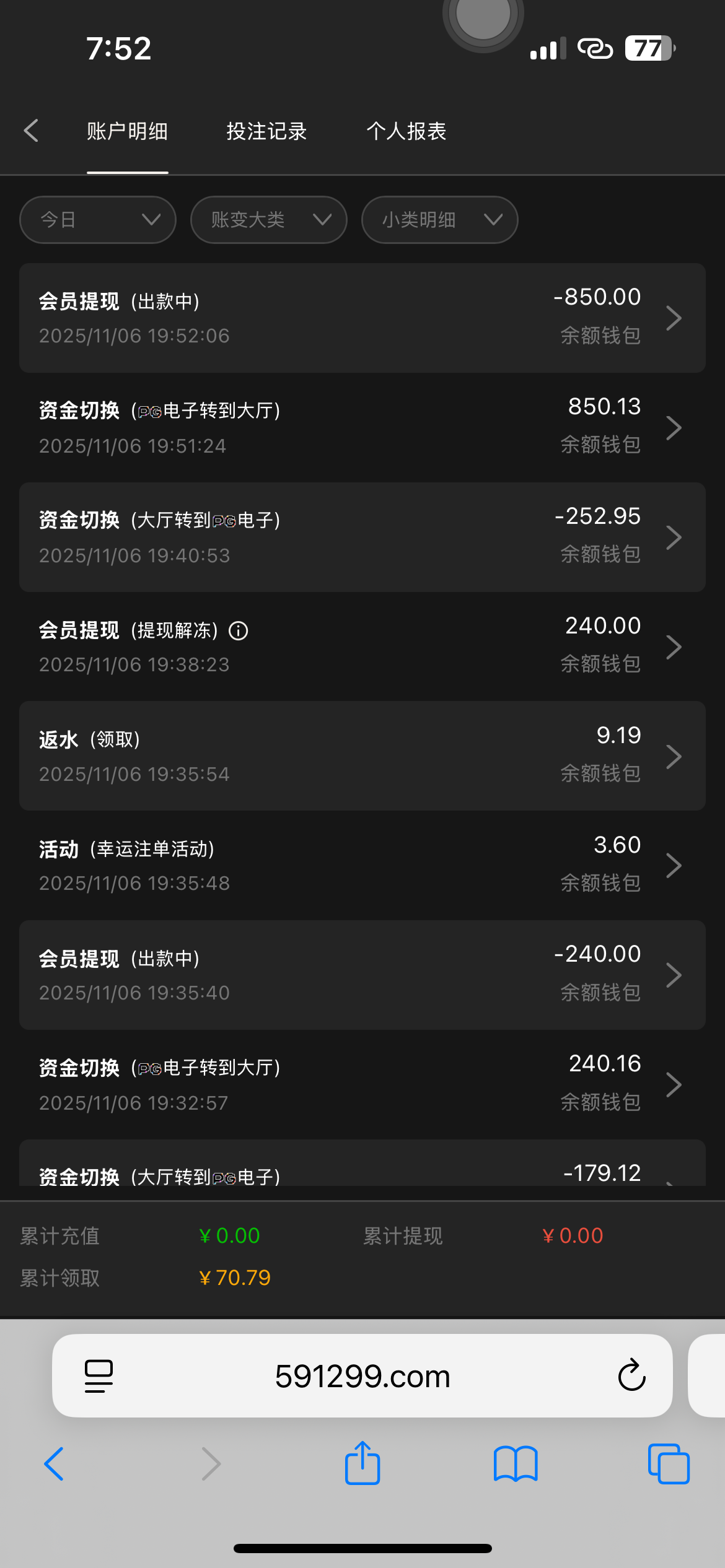725x1568 pixels.
Task: Tap the 591299.com address bar
Action: point(362,1376)
